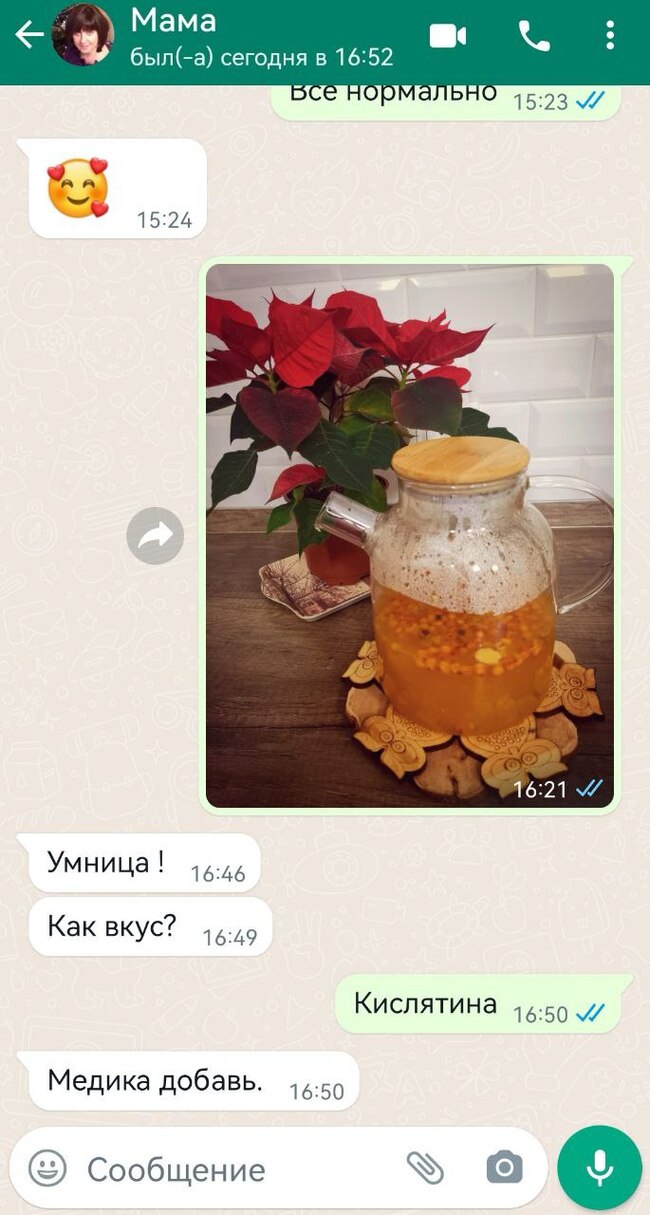The height and width of the screenshot is (1215, 650).
Task: Forward the teapot photo
Action: click(x=155, y=536)
